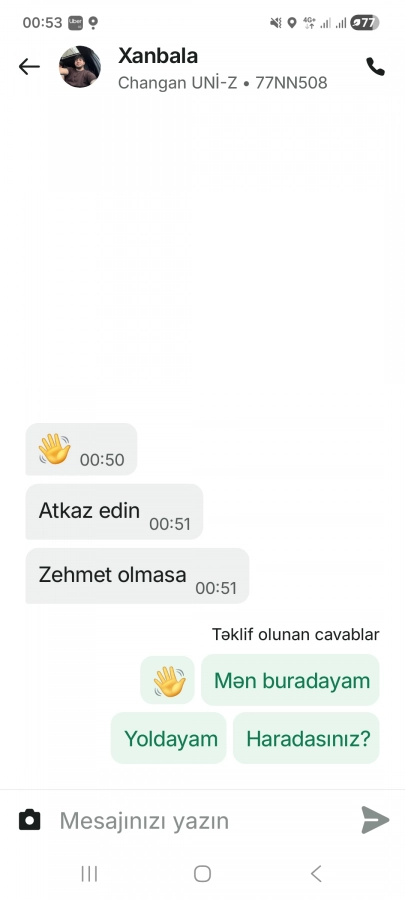Select the "Yoldayam" quick reply
This screenshot has height=900, width=405.
[169, 738]
